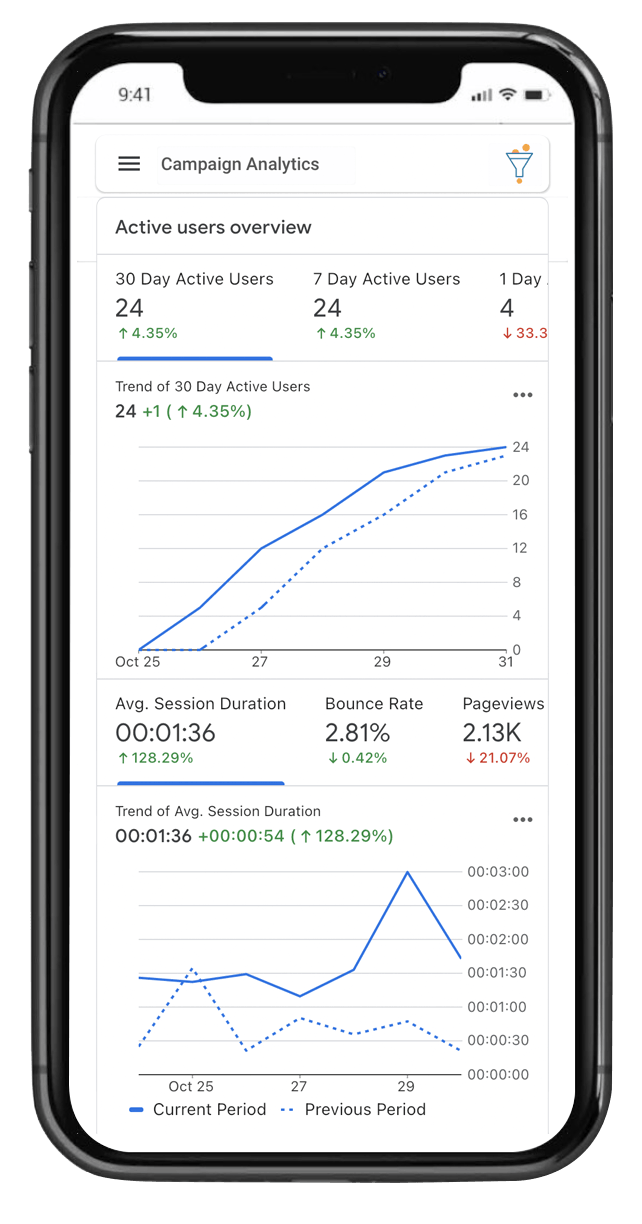642x1224 pixels.
Task: Open options for Trend of Avg. Session Duration
Action: (522, 820)
